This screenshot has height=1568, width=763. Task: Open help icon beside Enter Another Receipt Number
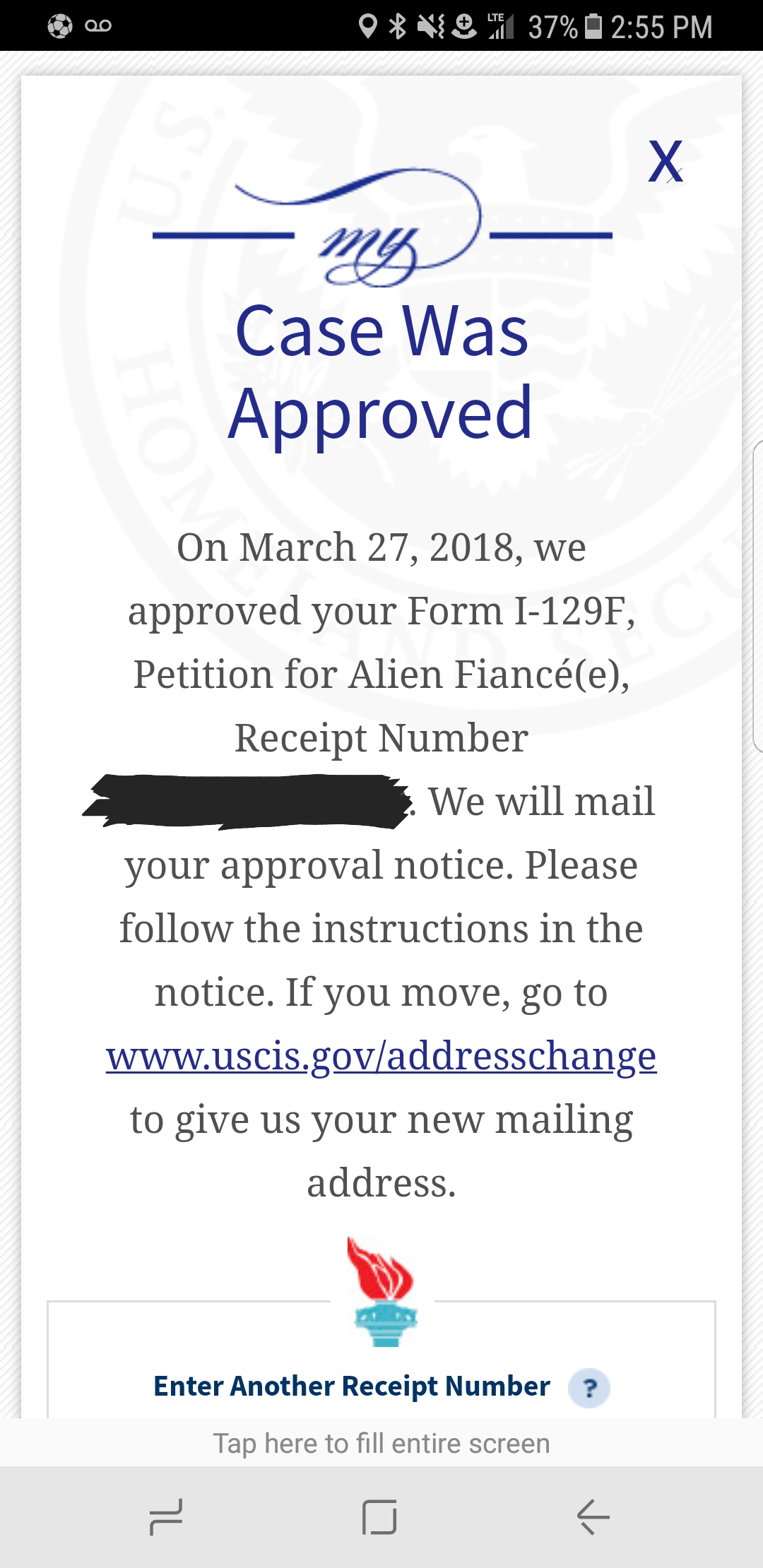pyautogui.click(x=589, y=1388)
